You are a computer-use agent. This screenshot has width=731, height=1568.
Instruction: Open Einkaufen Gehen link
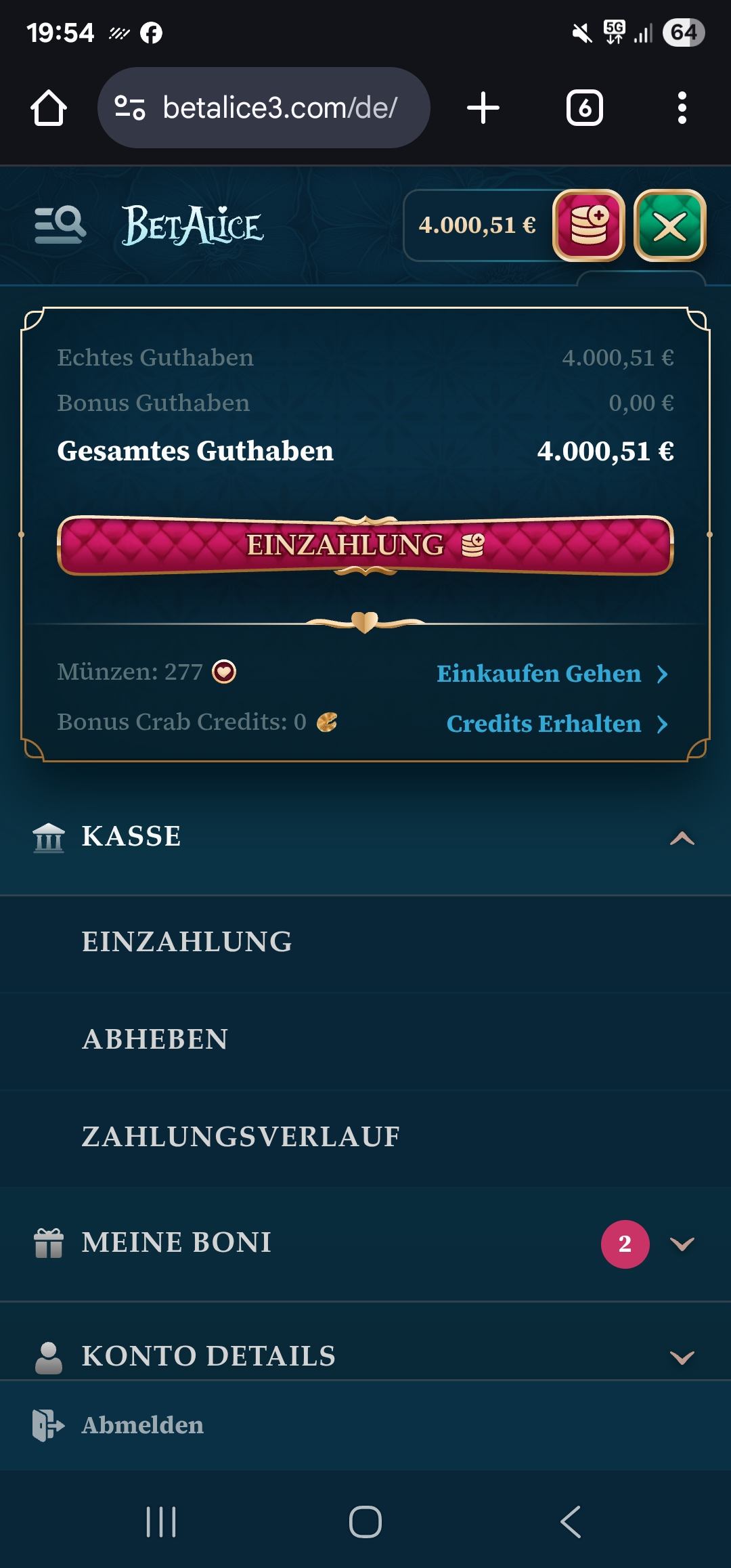pyautogui.click(x=552, y=674)
